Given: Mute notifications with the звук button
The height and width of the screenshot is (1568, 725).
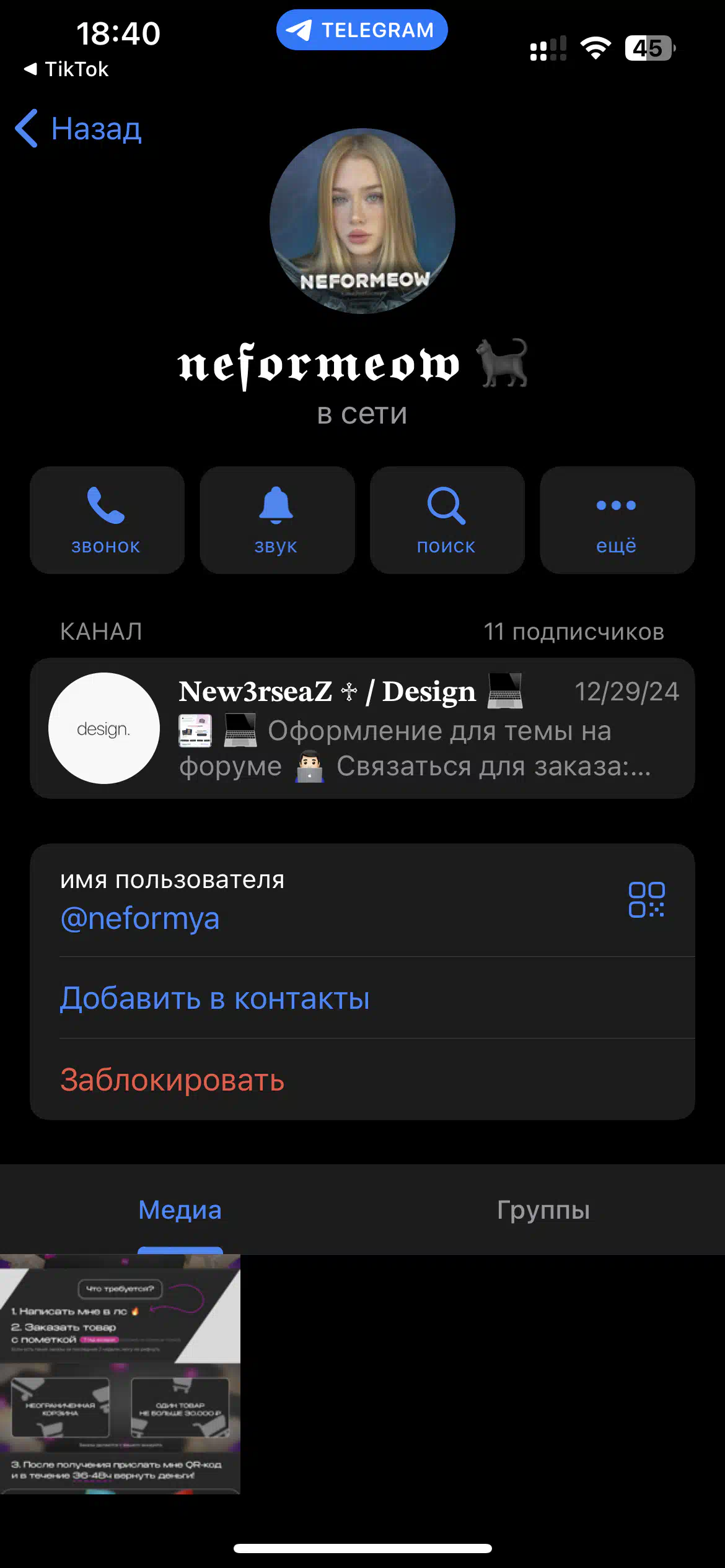Looking at the screenshot, I should pos(277,520).
